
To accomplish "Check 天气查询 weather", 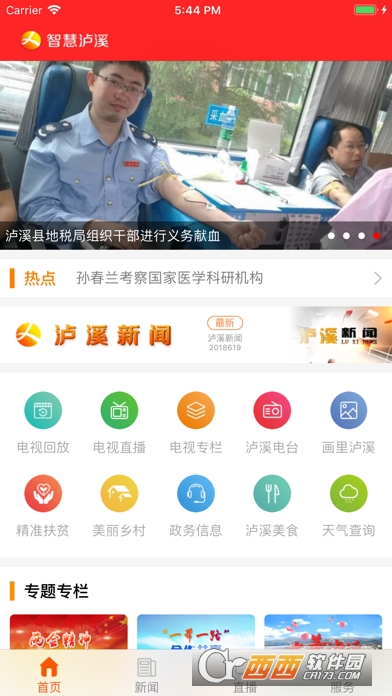I will pos(348,506).
